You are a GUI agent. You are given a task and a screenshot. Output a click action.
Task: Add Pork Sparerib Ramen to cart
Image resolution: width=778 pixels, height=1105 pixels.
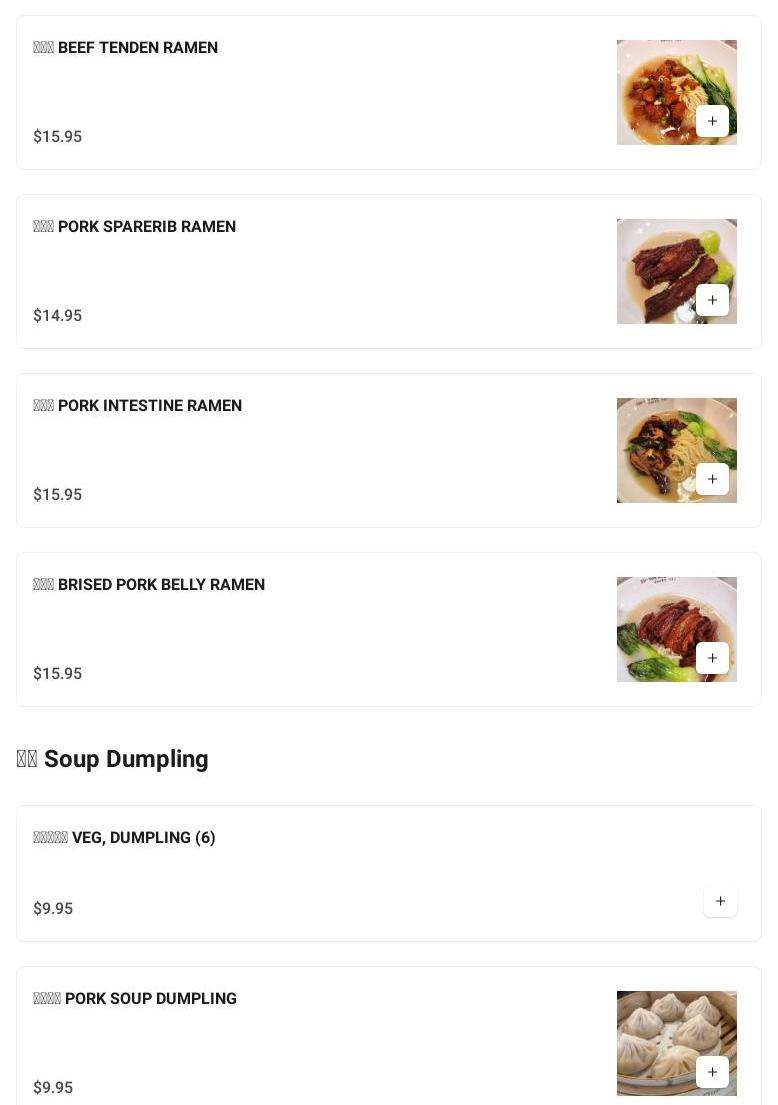tap(712, 300)
